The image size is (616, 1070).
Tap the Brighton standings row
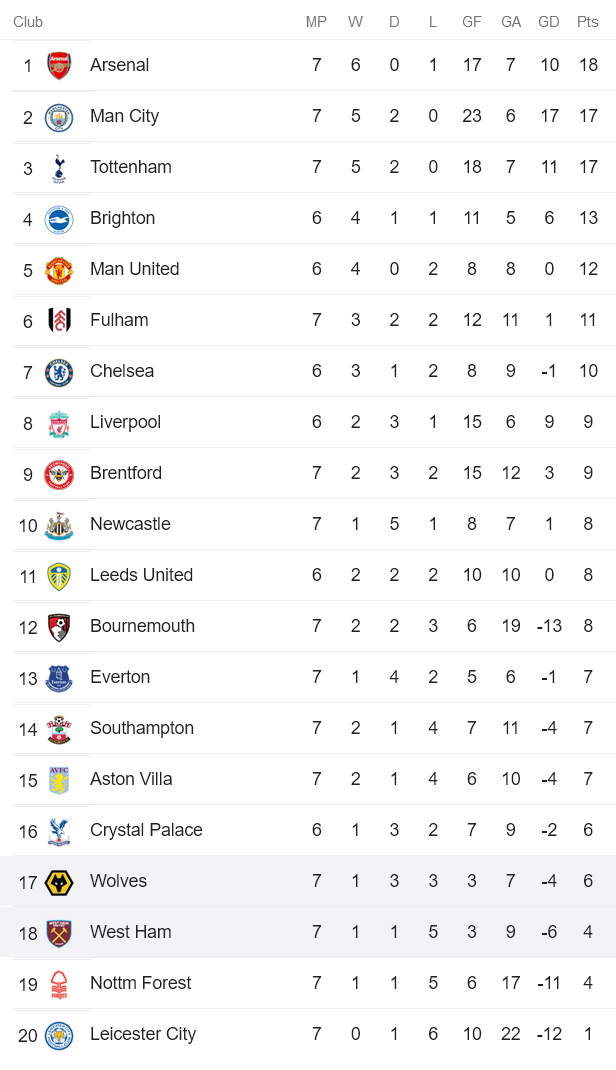122,218
